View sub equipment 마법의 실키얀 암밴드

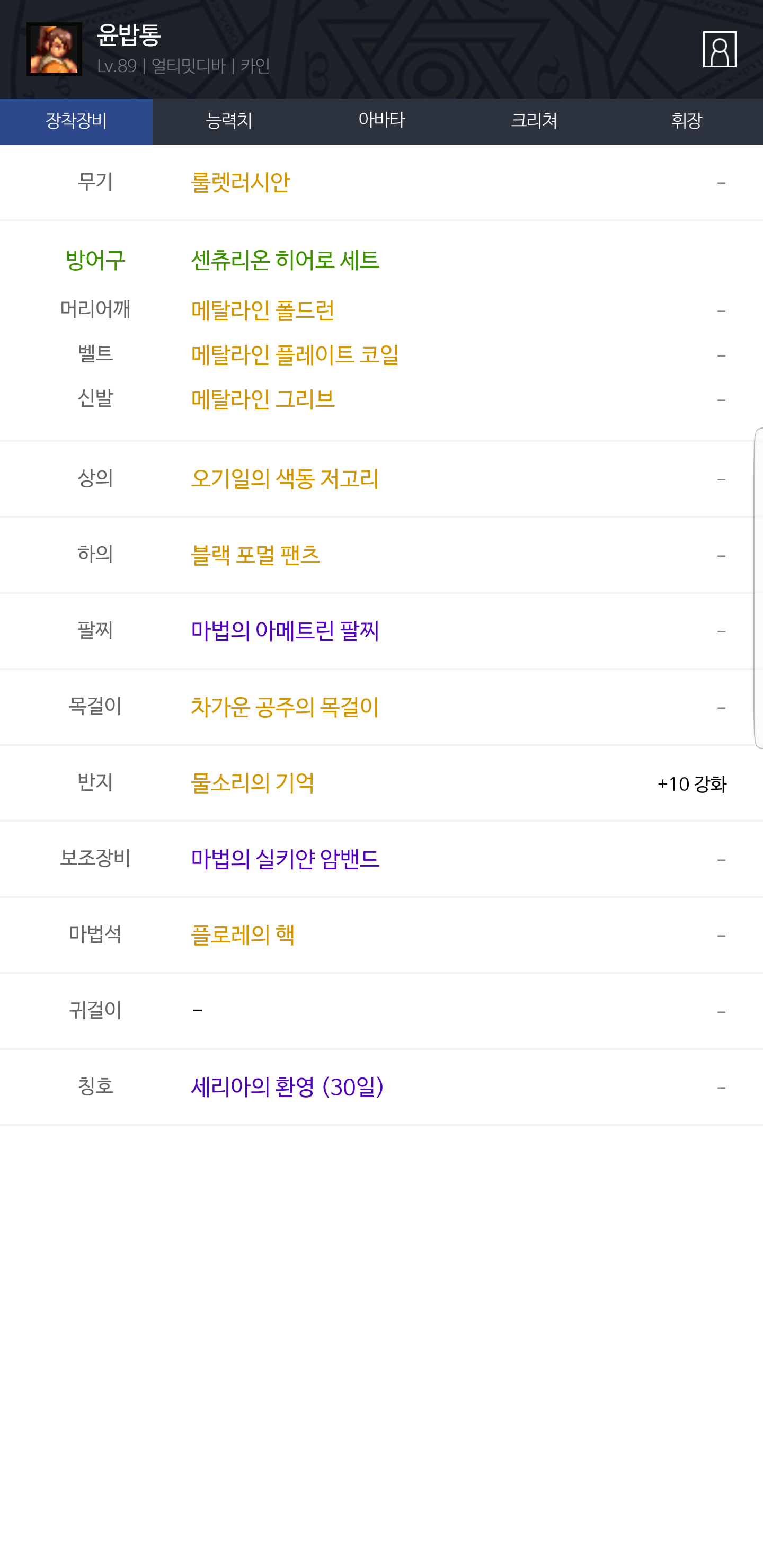285,859
